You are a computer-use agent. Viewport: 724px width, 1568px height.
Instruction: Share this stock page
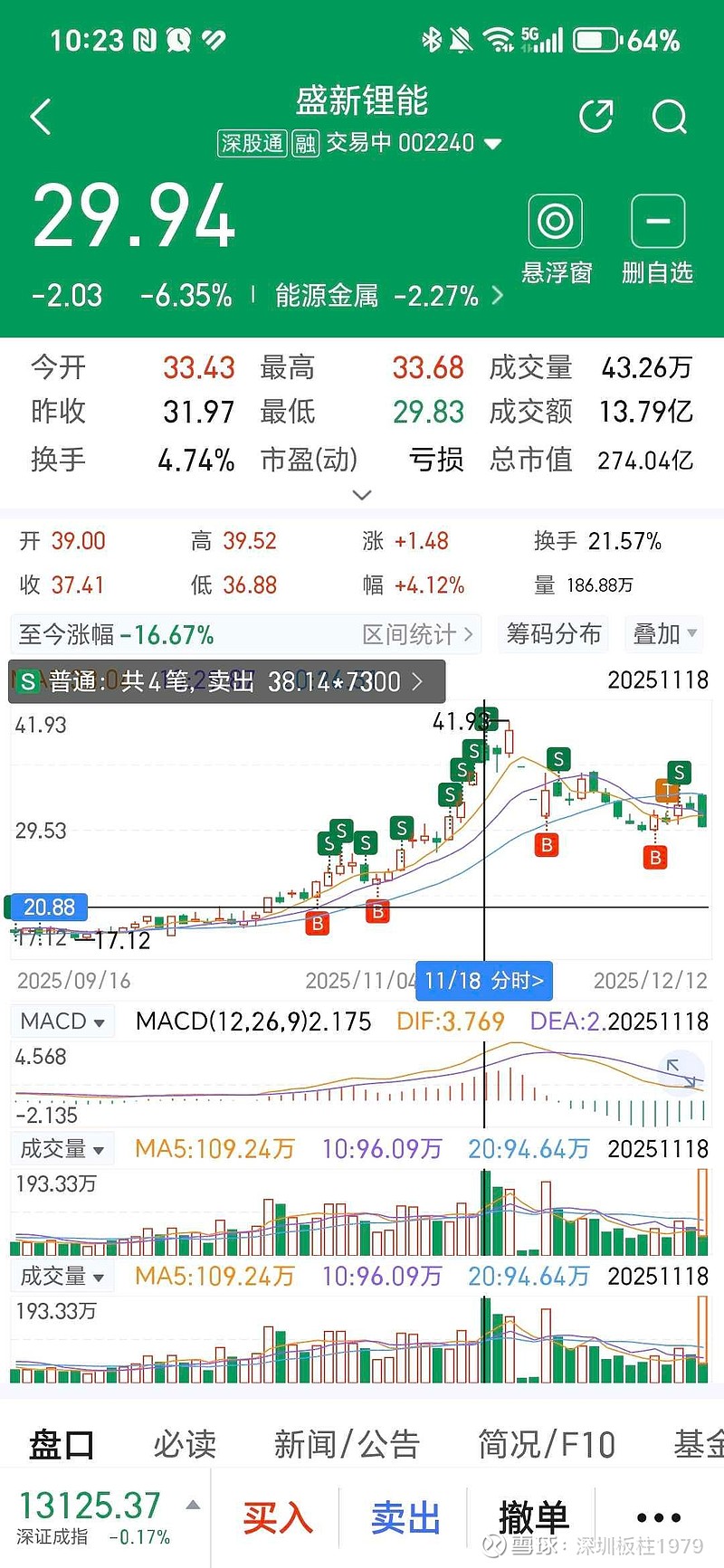pos(595,117)
